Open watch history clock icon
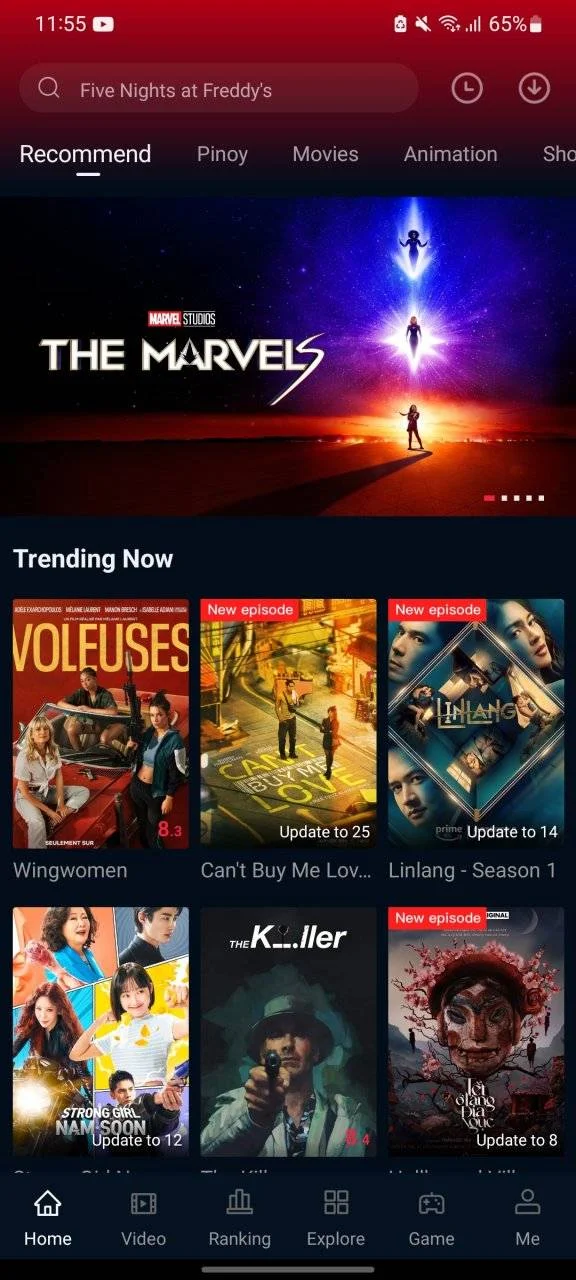This screenshot has width=576, height=1280. tap(467, 89)
